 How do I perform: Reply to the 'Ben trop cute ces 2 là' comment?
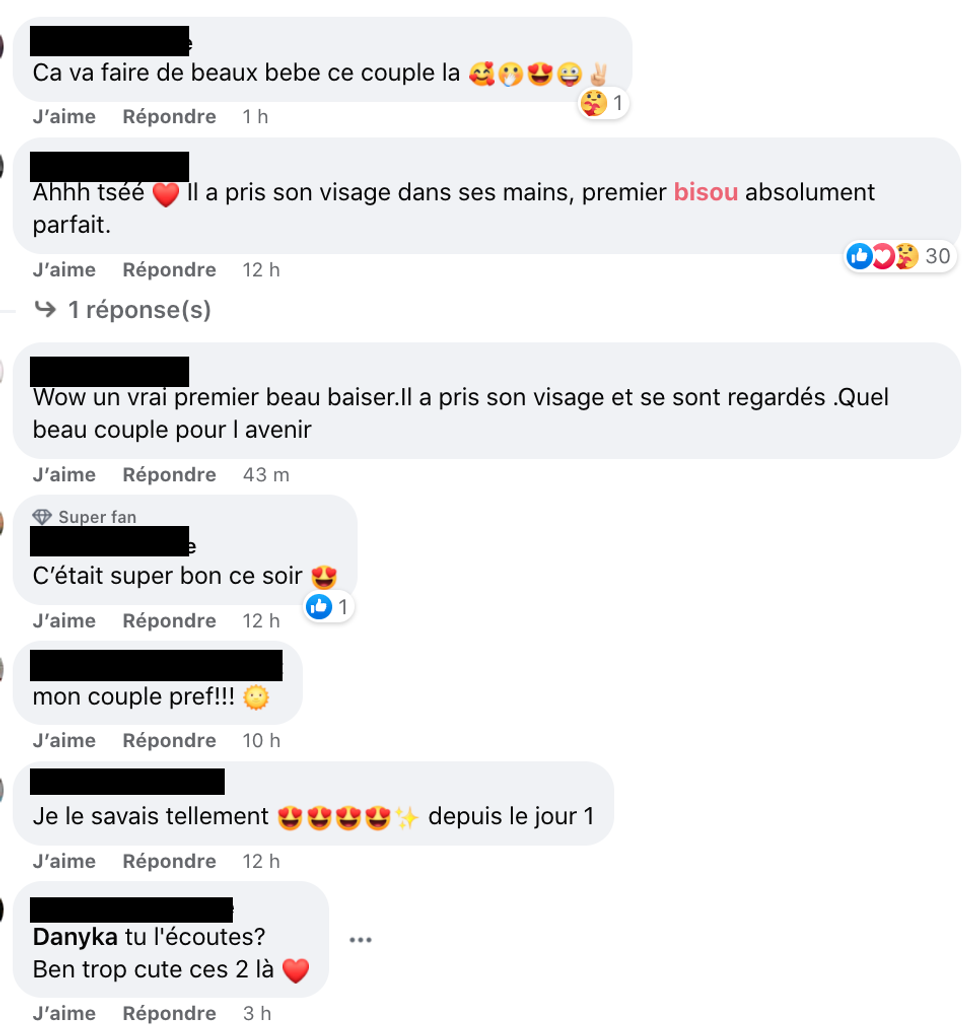pos(169,1014)
